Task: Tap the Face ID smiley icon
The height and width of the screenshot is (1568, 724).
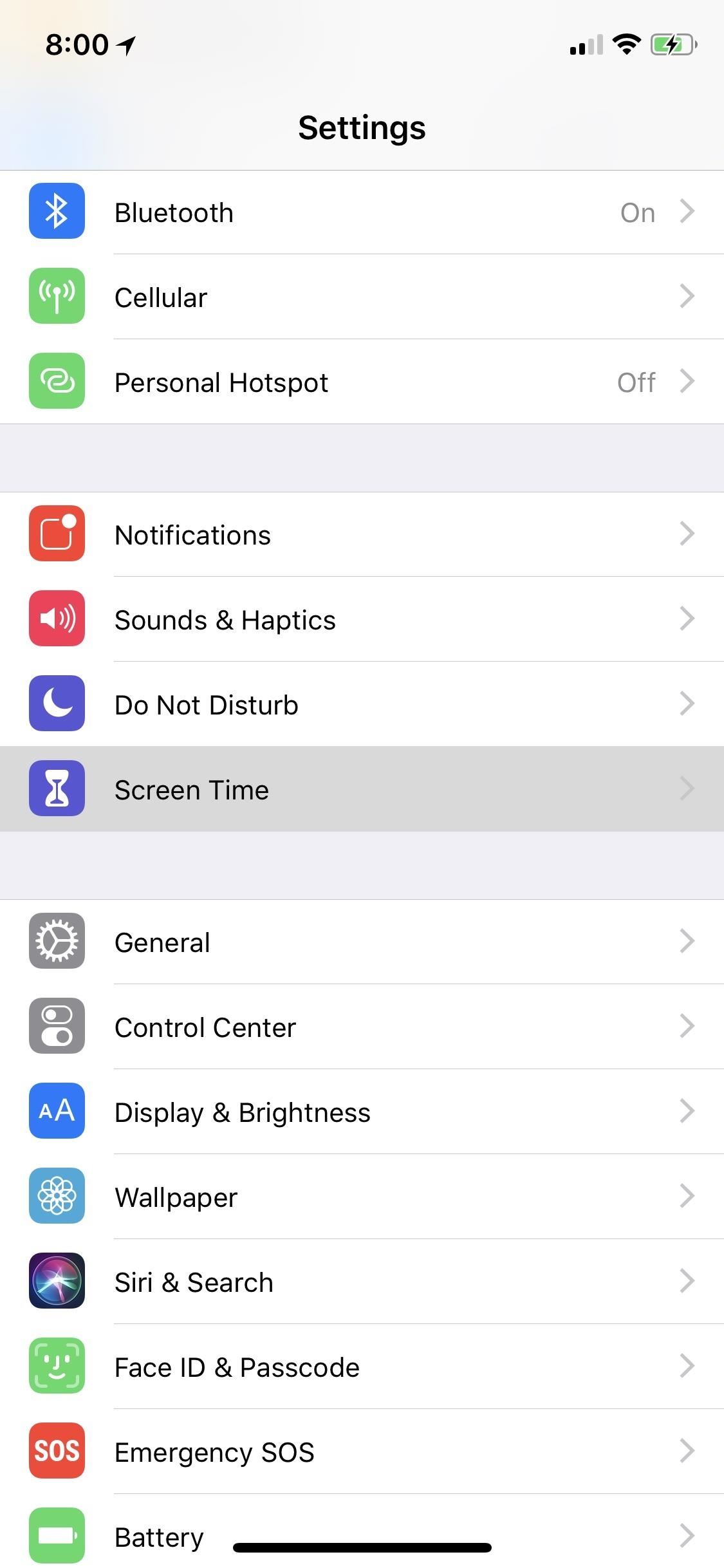Action: point(57,1367)
